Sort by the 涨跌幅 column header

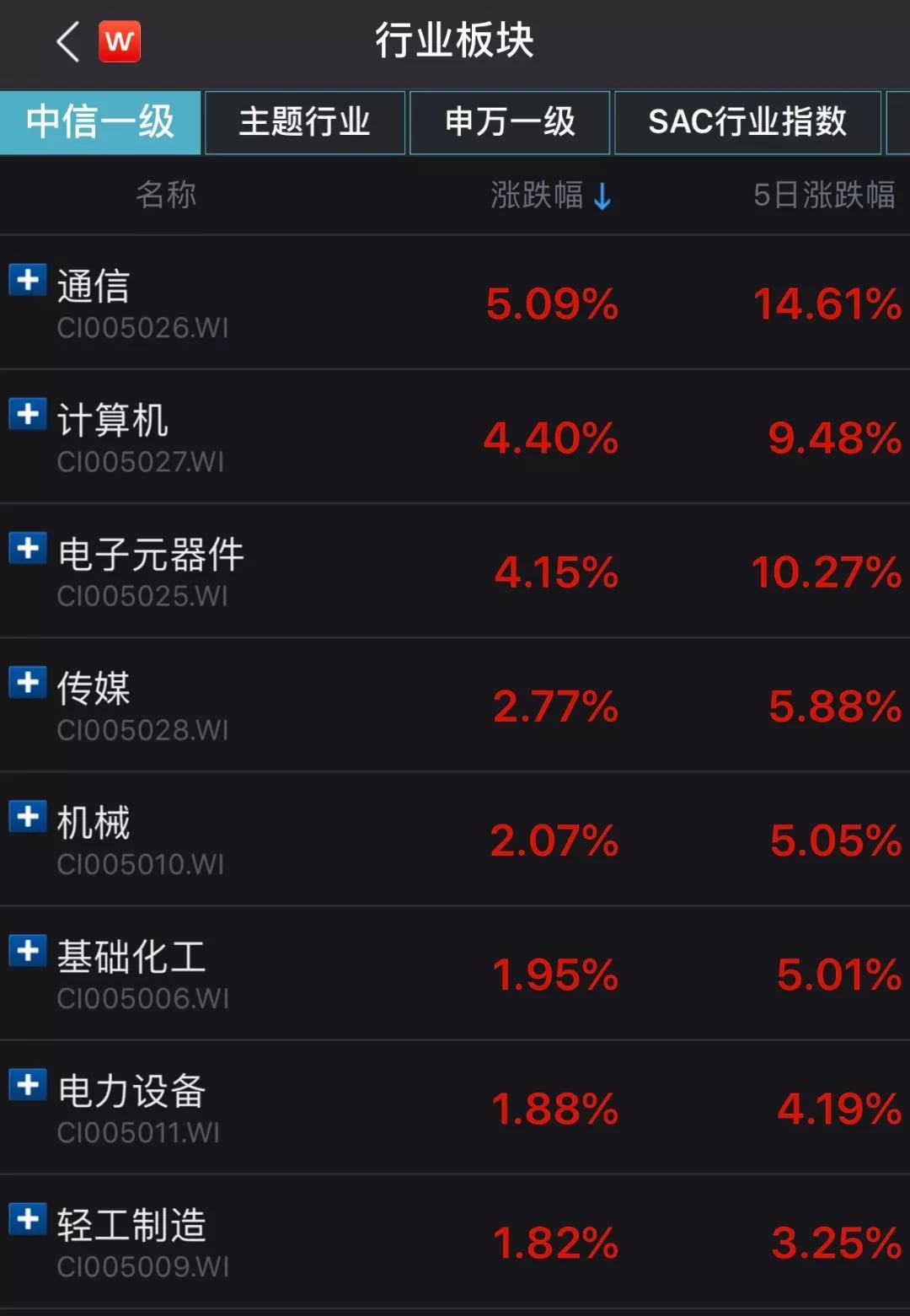551,196
